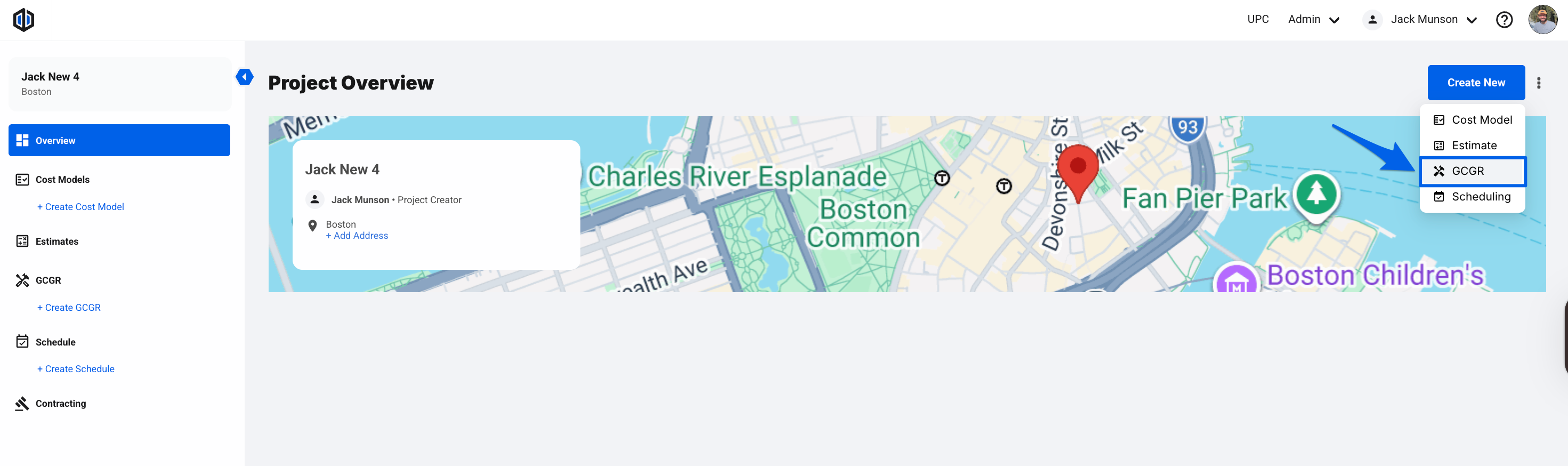Click the Create Schedule link

coord(76,369)
